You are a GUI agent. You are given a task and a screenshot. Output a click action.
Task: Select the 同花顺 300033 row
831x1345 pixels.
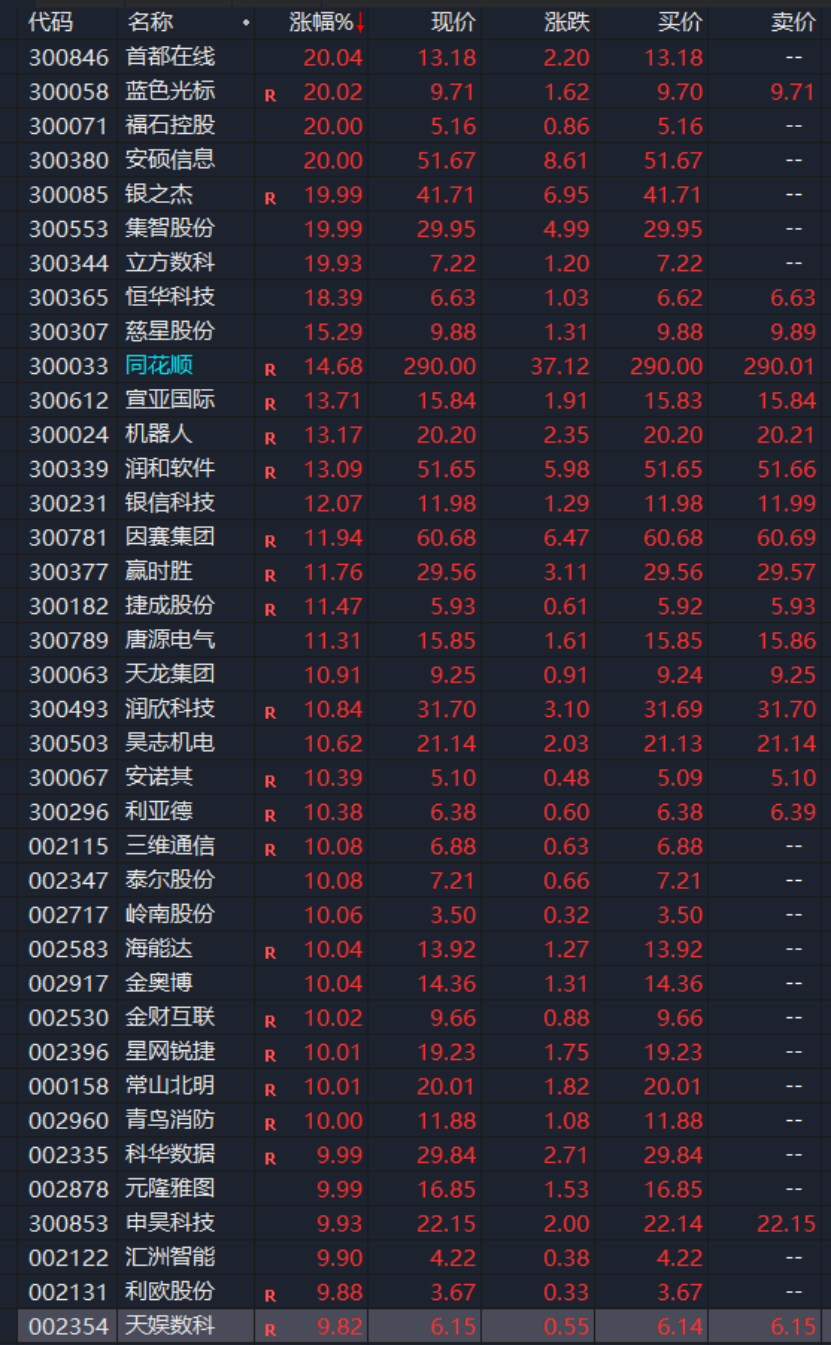coord(156,366)
